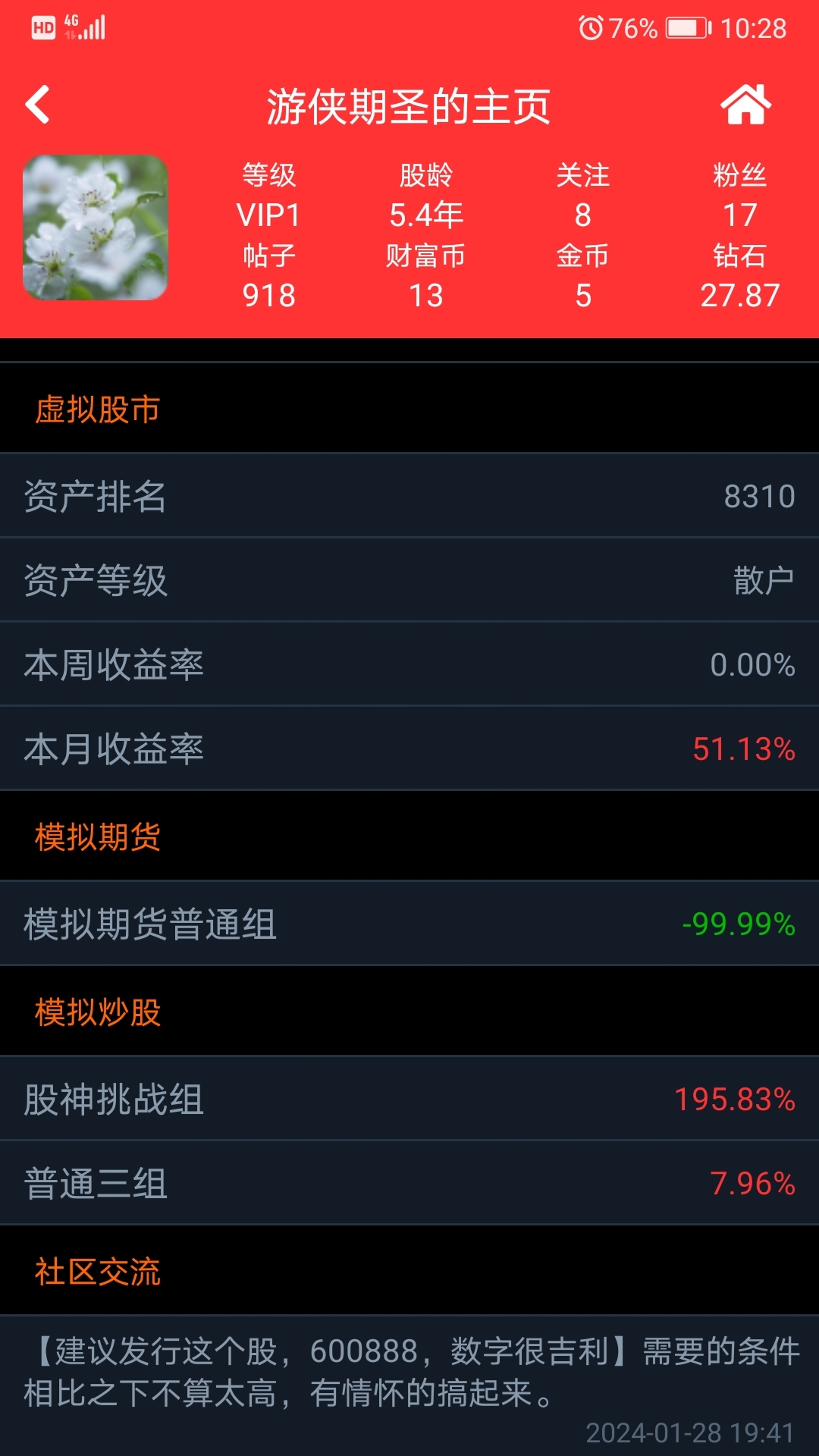Open the 粉丝 fans count
Screen dimensions: 819x1456
(x=739, y=196)
